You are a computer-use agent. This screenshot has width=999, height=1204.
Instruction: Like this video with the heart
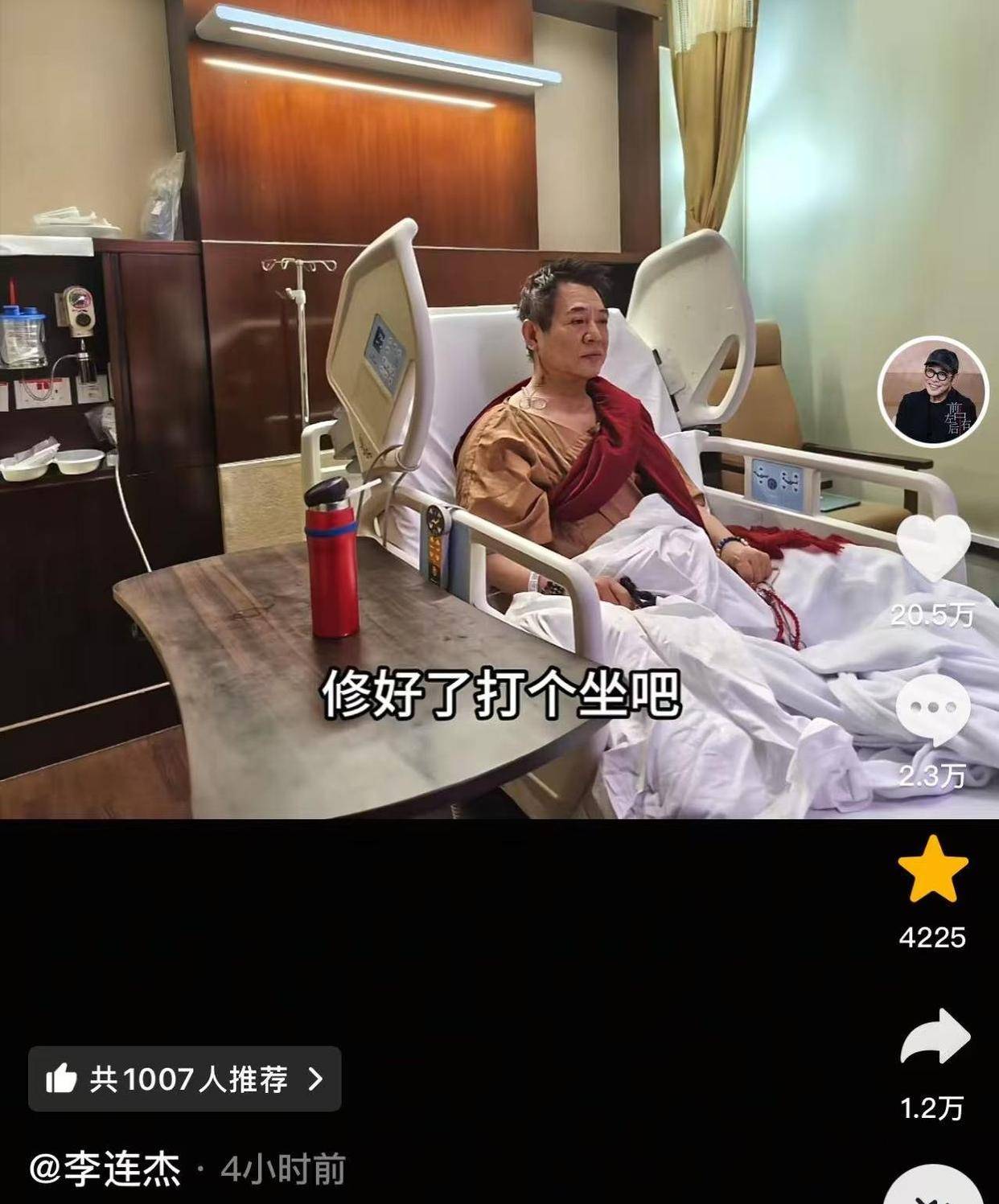point(933,549)
